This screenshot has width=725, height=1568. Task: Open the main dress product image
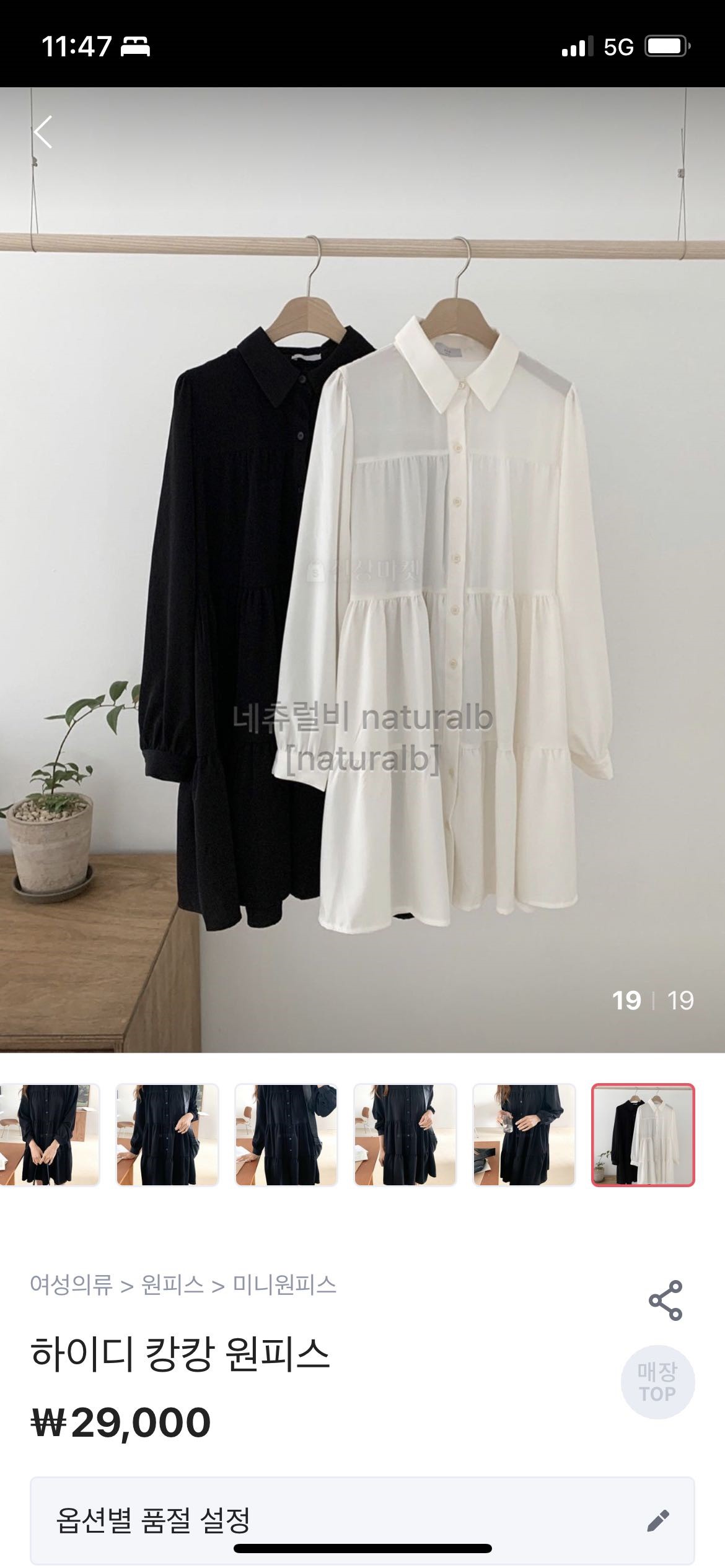(362, 570)
